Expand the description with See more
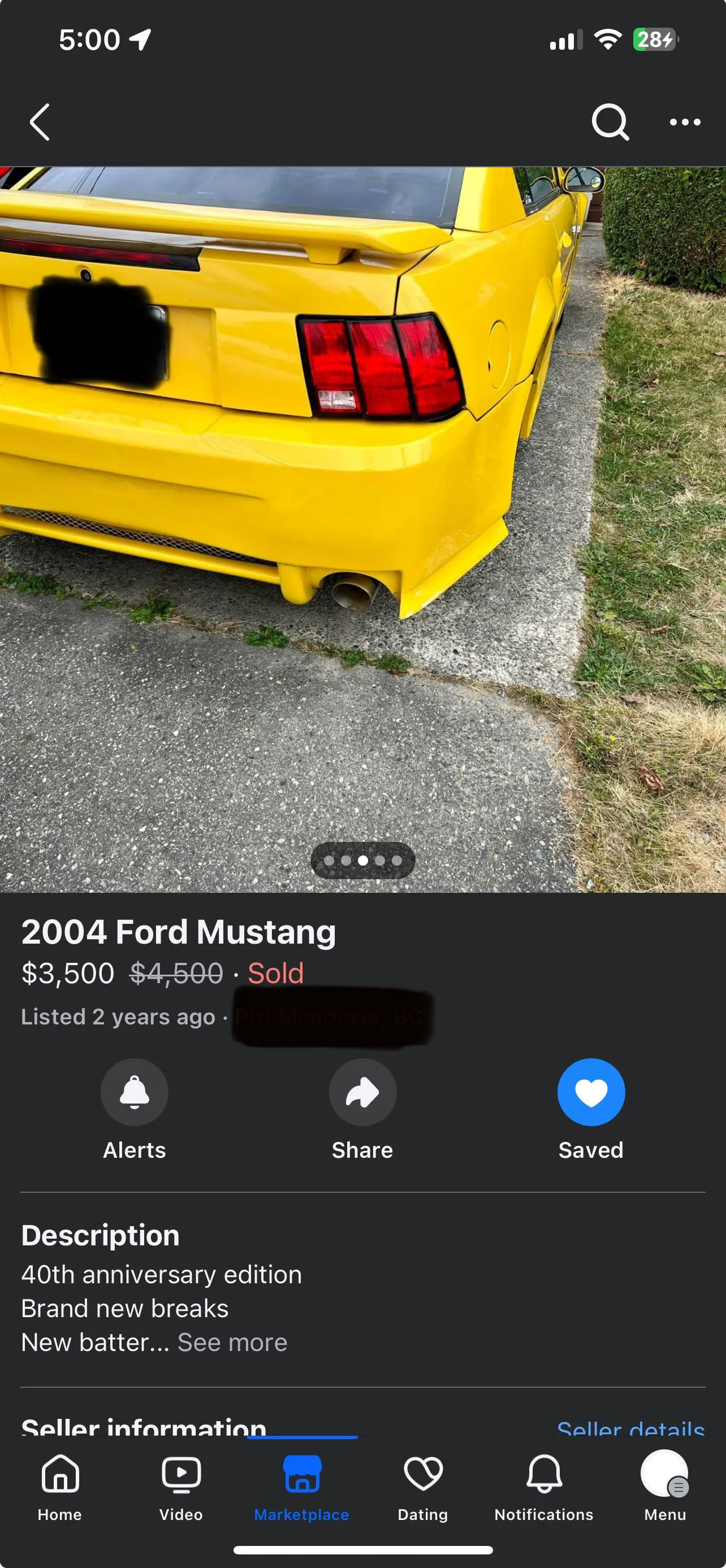The width and height of the screenshot is (726, 1568). [232, 1342]
